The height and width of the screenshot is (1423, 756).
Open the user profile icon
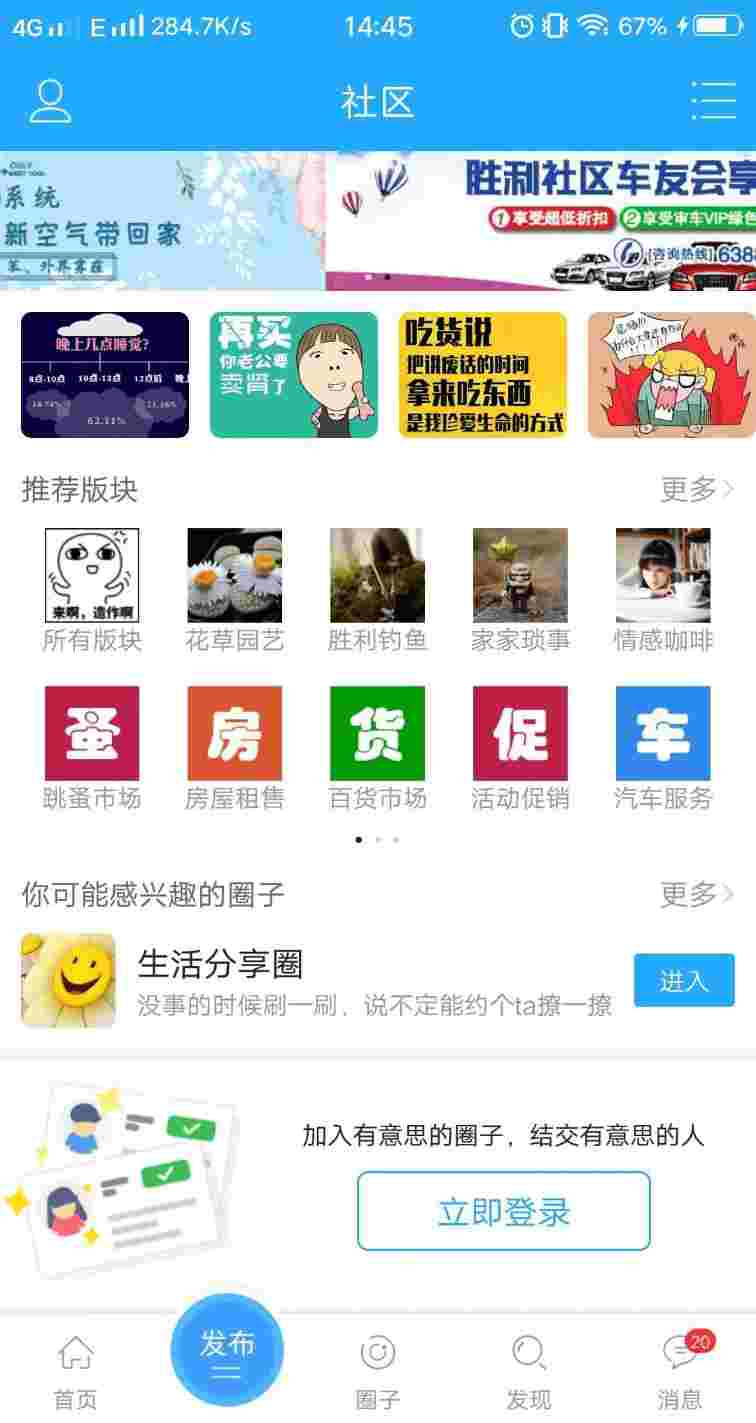[x=50, y=102]
